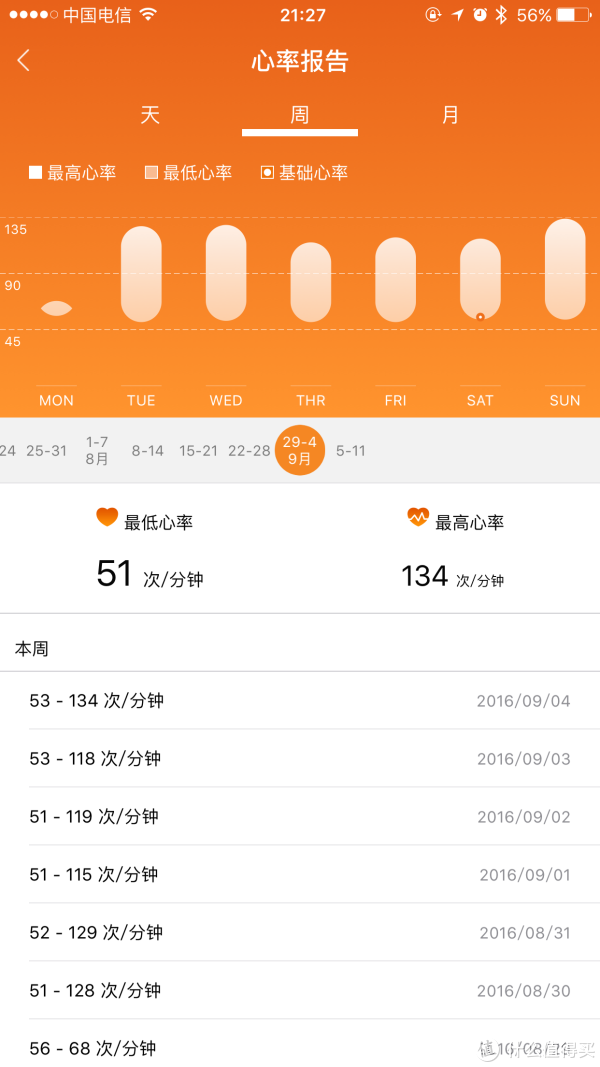This screenshot has height=1067, width=600.
Task: Select the 1-7 8月 week
Action: (x=97, y=451)
